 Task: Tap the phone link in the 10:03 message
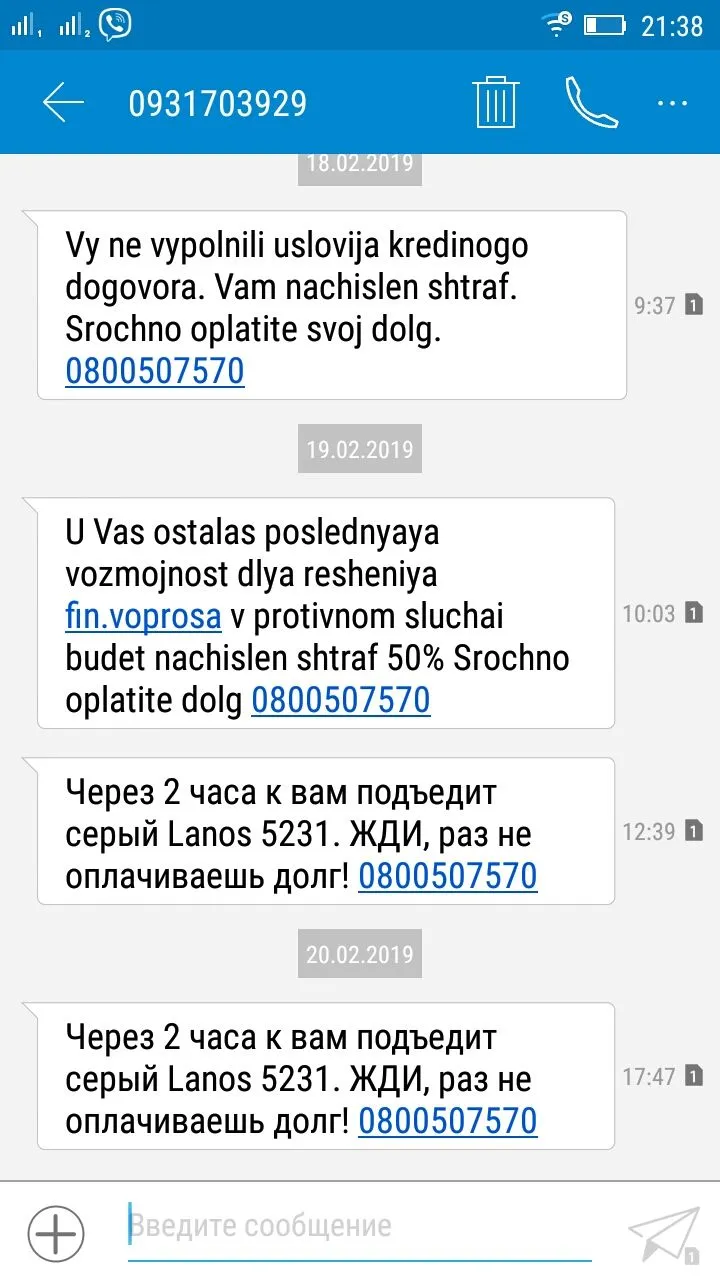pos(340,699)
